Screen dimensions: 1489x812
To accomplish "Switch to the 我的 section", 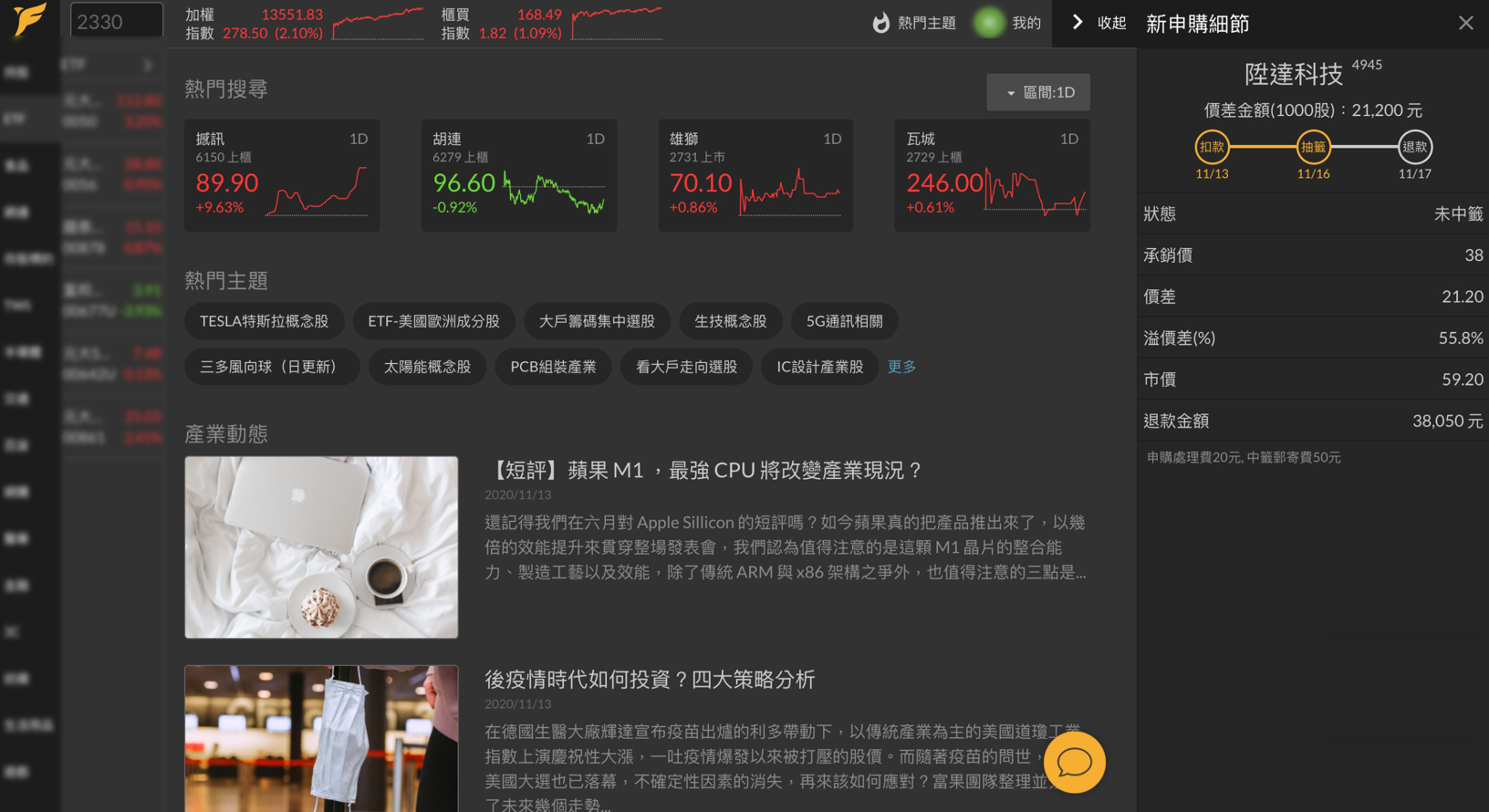I will [x=1008, y=23].
